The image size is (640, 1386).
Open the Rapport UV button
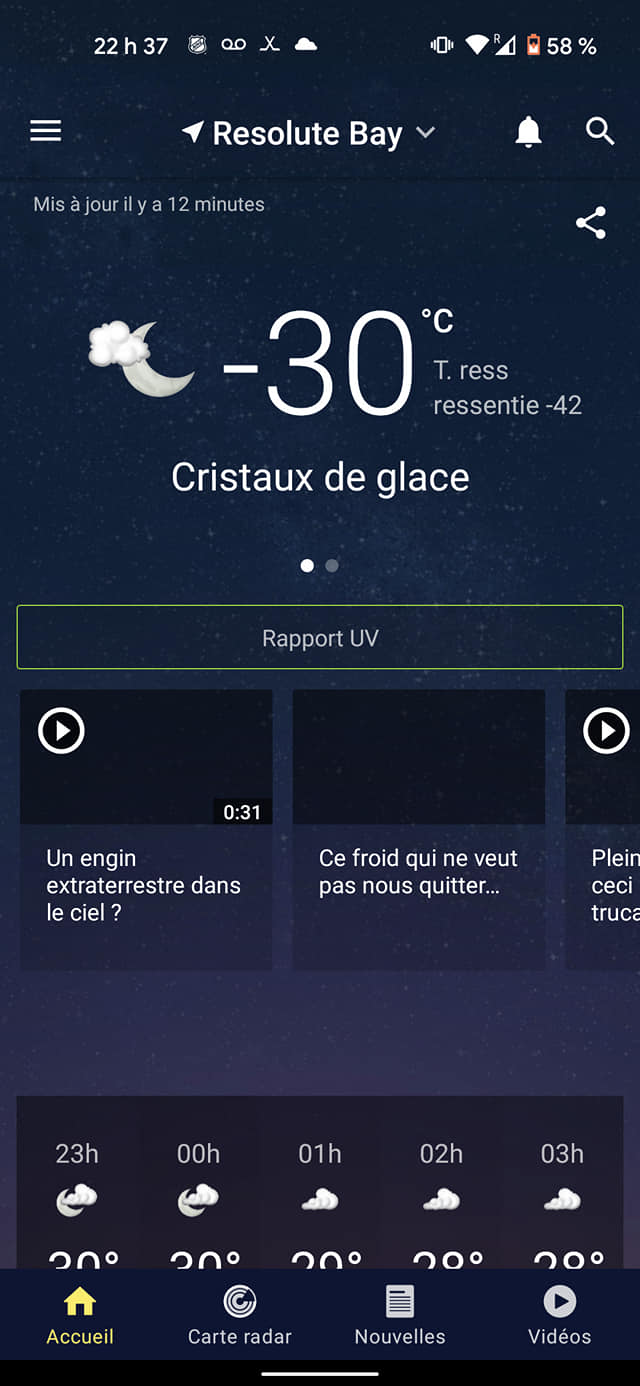coord(320,637)
